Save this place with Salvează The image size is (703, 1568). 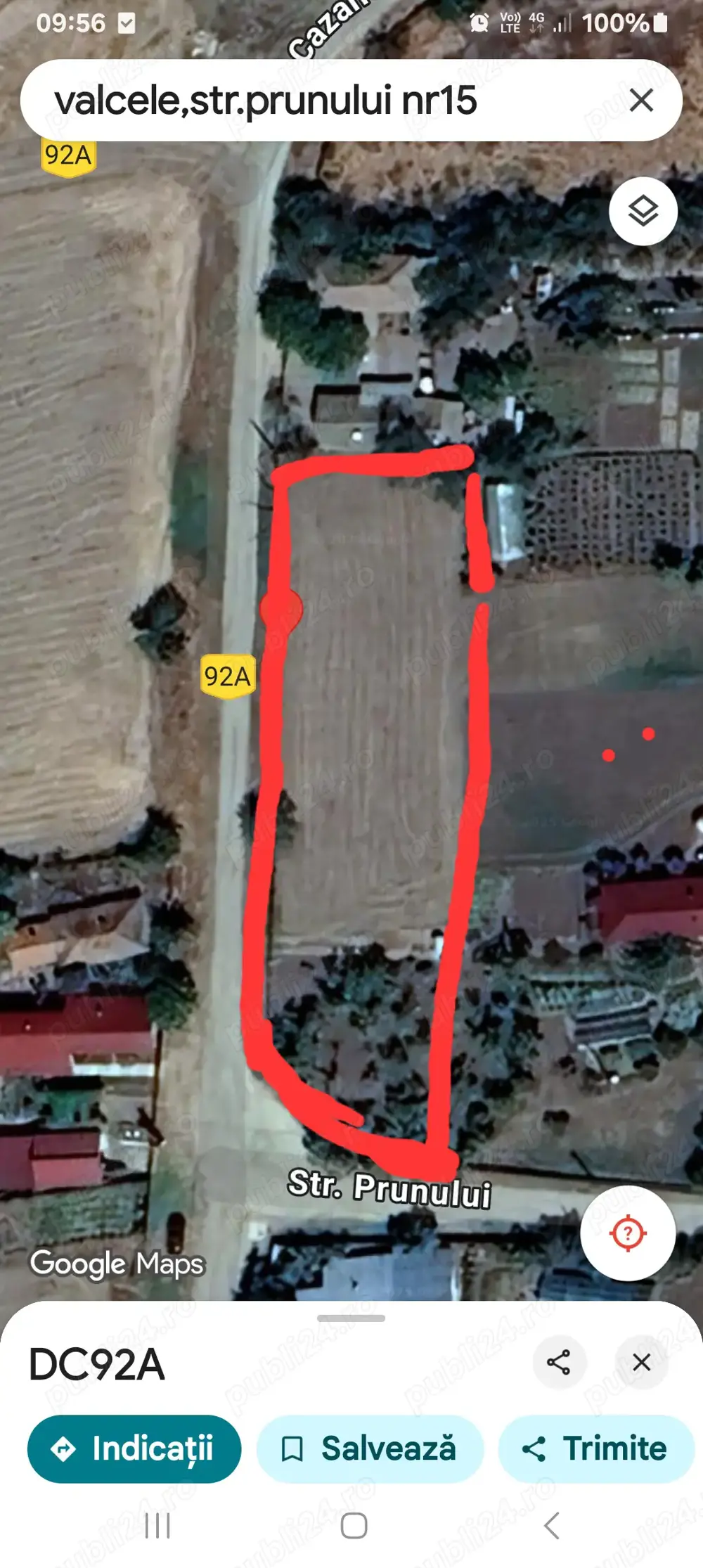pos(370,1448)
